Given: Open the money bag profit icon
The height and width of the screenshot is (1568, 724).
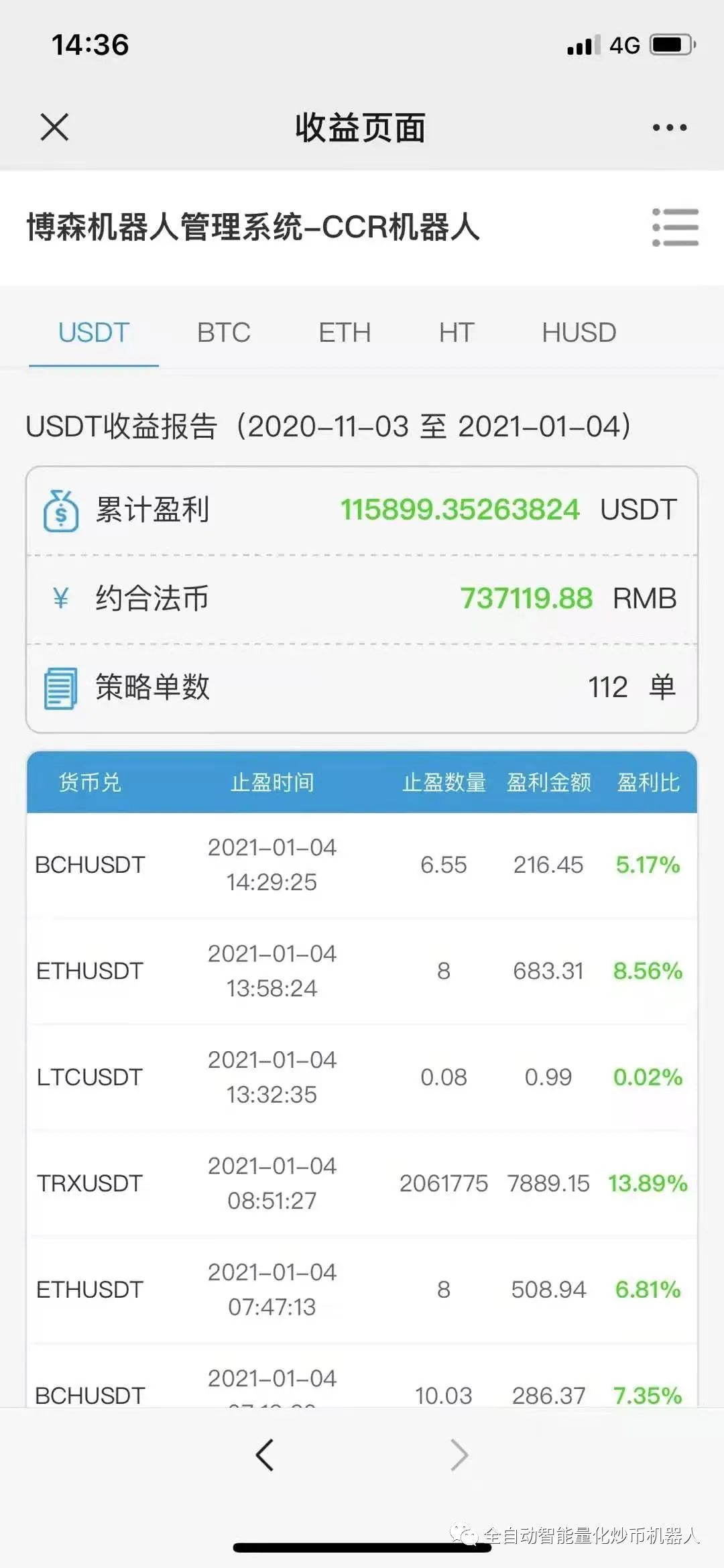Looking at the screenshot, I should (x=60, y=509).
